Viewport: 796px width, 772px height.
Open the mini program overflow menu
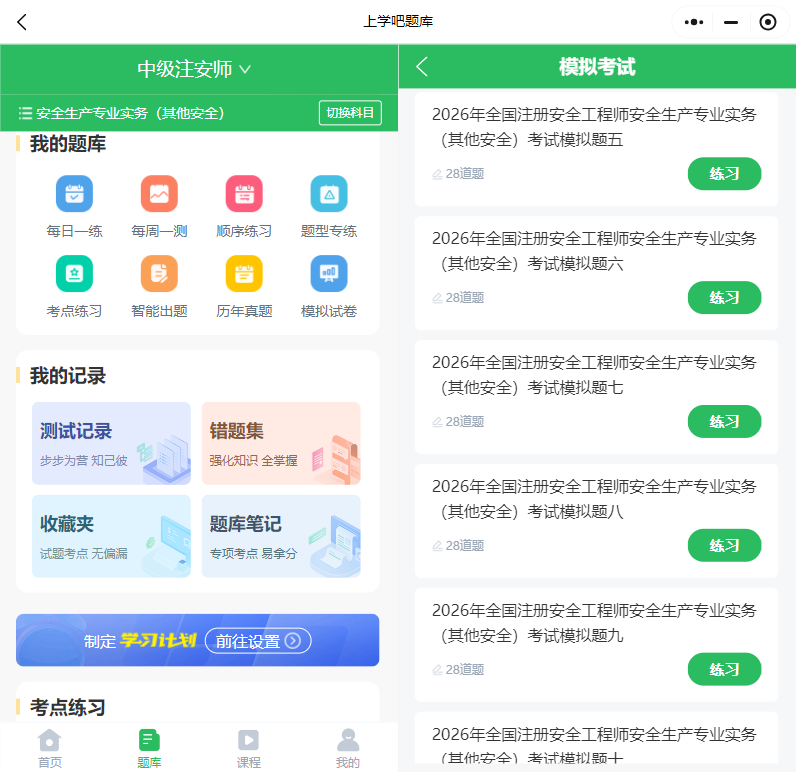tap(693, 22)
